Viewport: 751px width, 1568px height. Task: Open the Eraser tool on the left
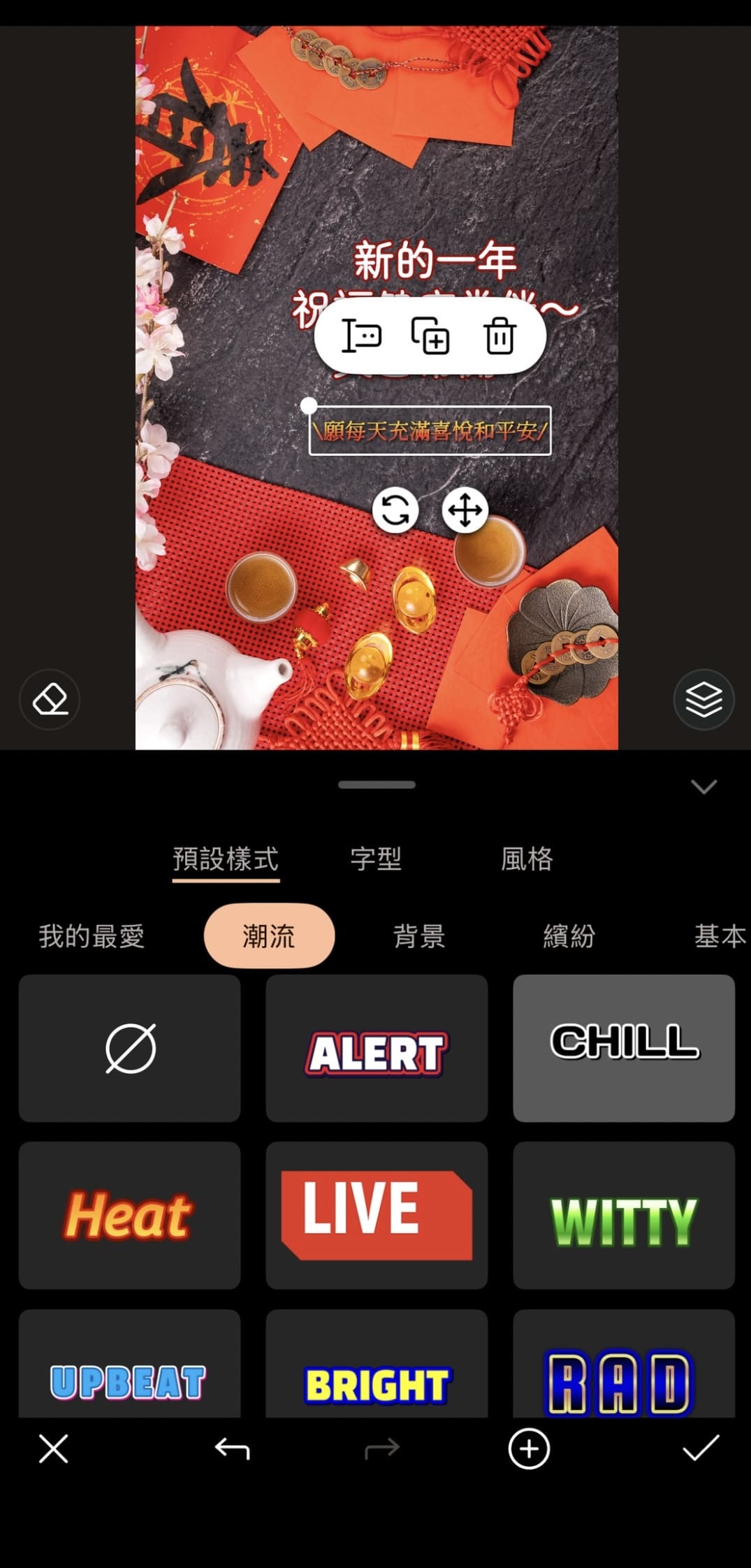click(x=49, y=700)
